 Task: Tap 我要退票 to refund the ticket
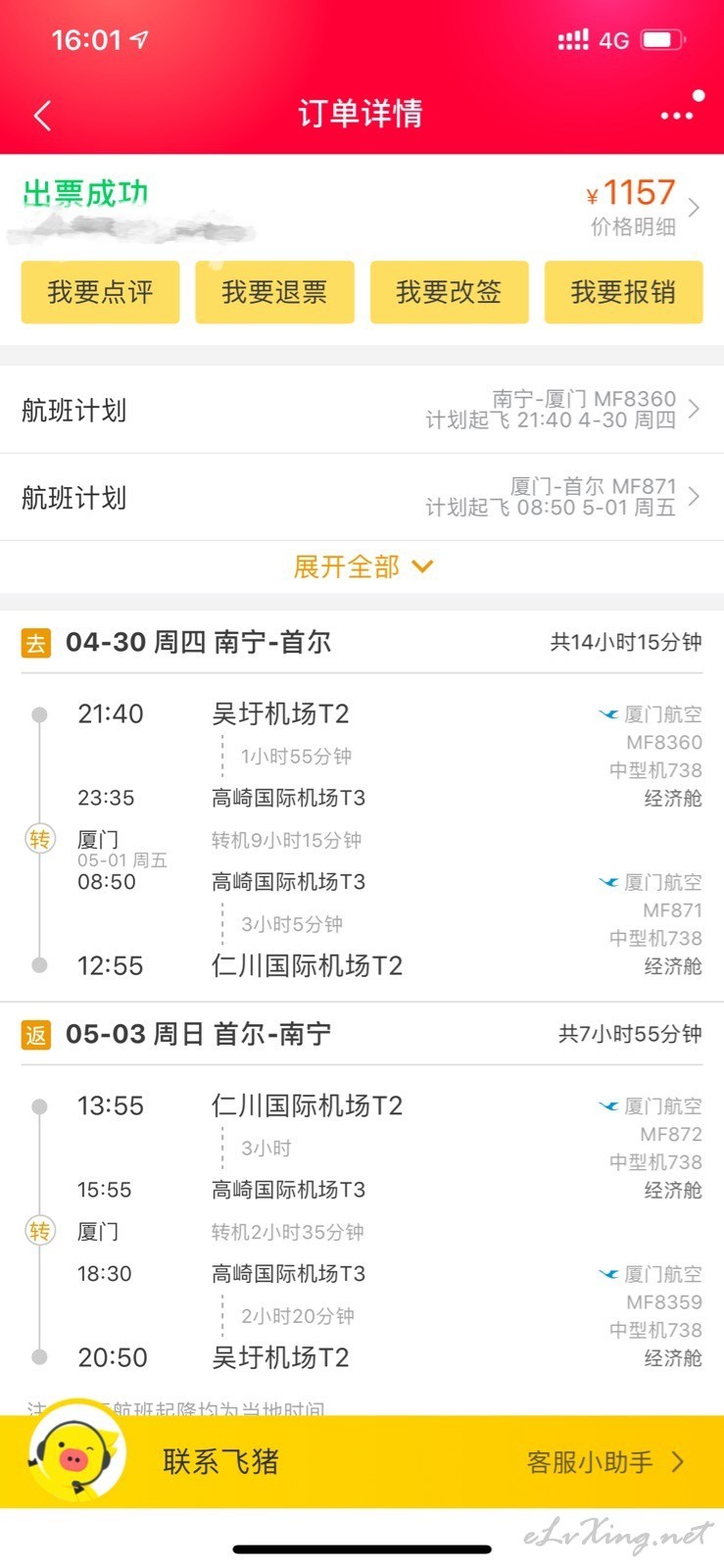tap(274, 292)
